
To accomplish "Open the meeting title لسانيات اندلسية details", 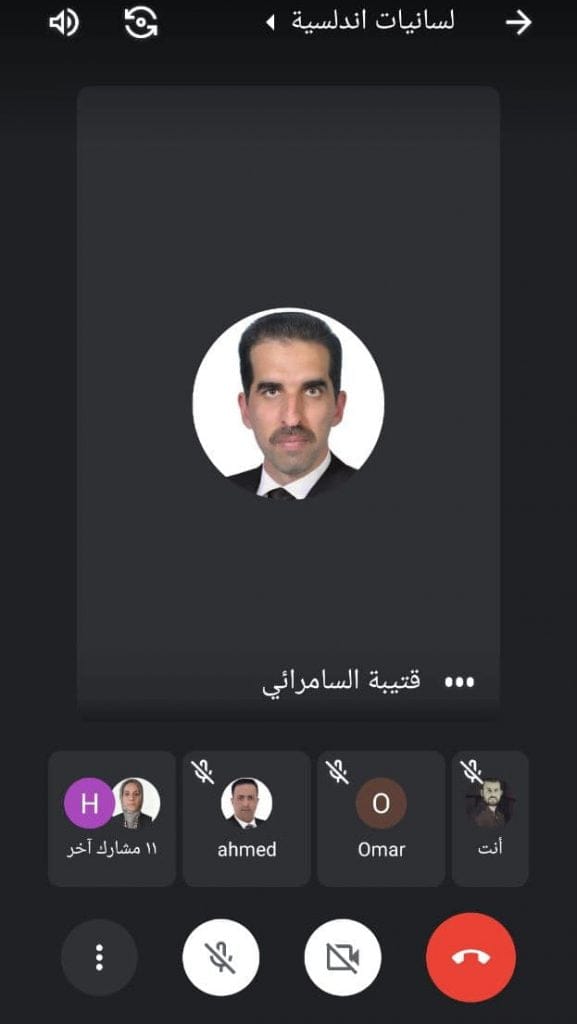I will (x=360, y=22).
